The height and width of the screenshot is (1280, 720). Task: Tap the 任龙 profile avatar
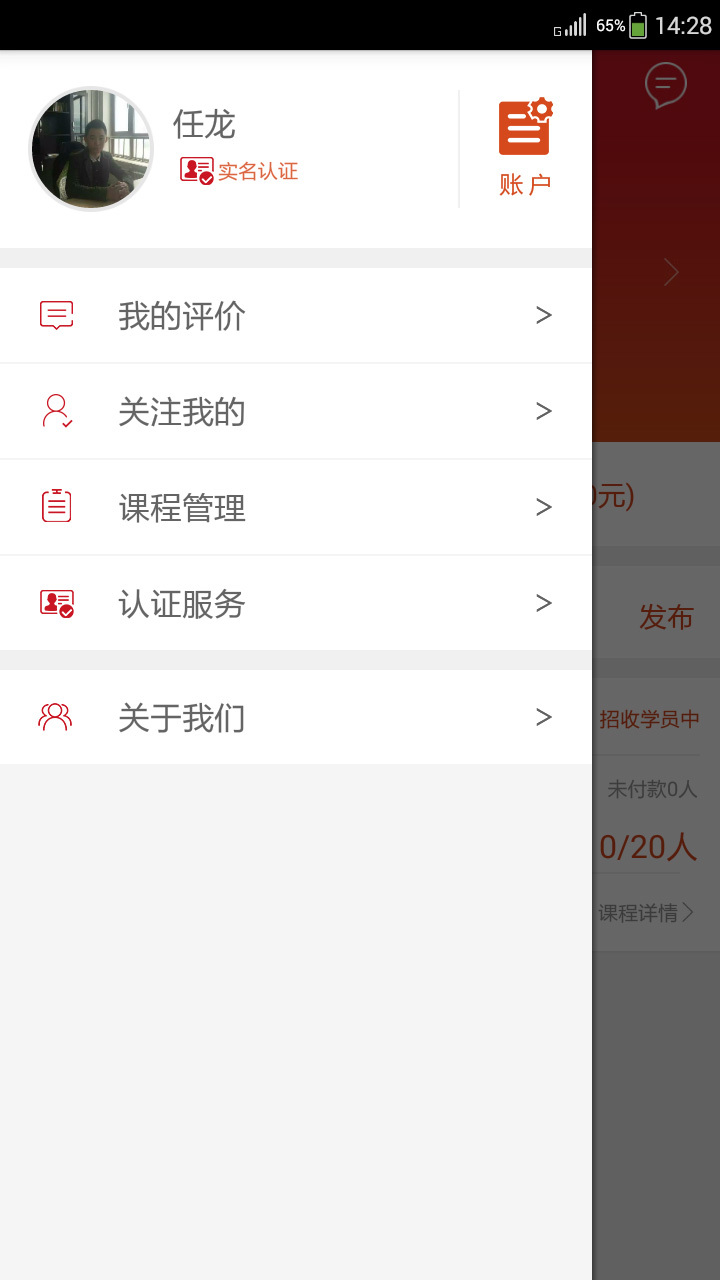(92, 149)
